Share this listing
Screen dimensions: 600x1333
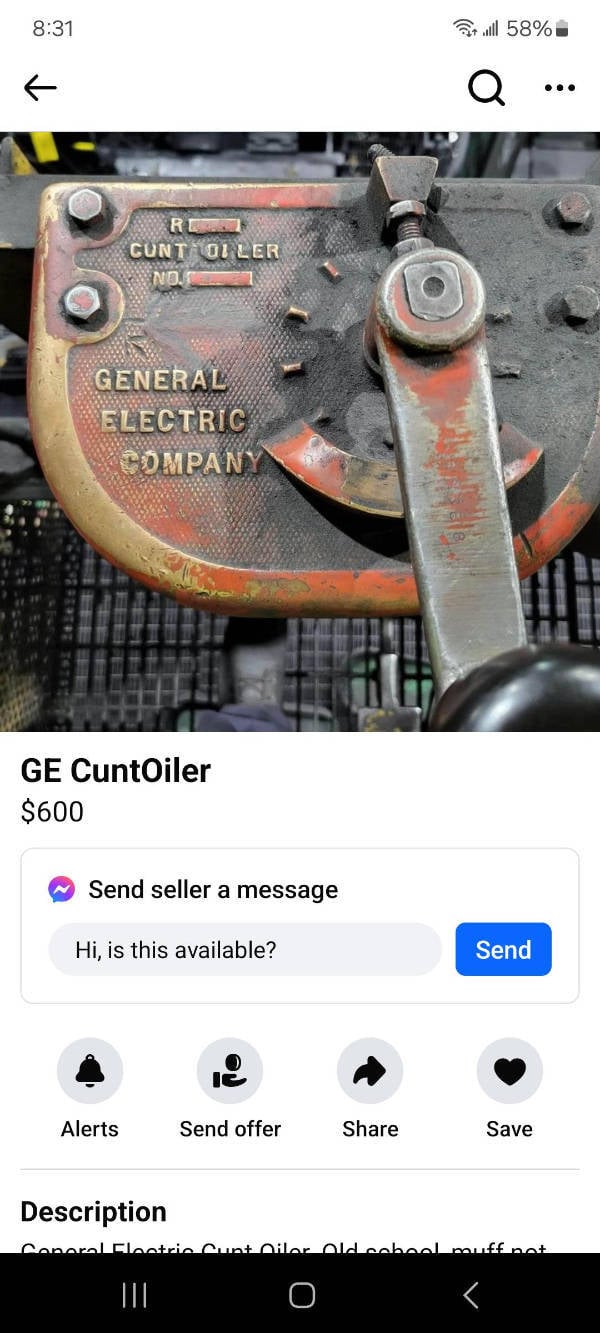tap(370, 1071)
